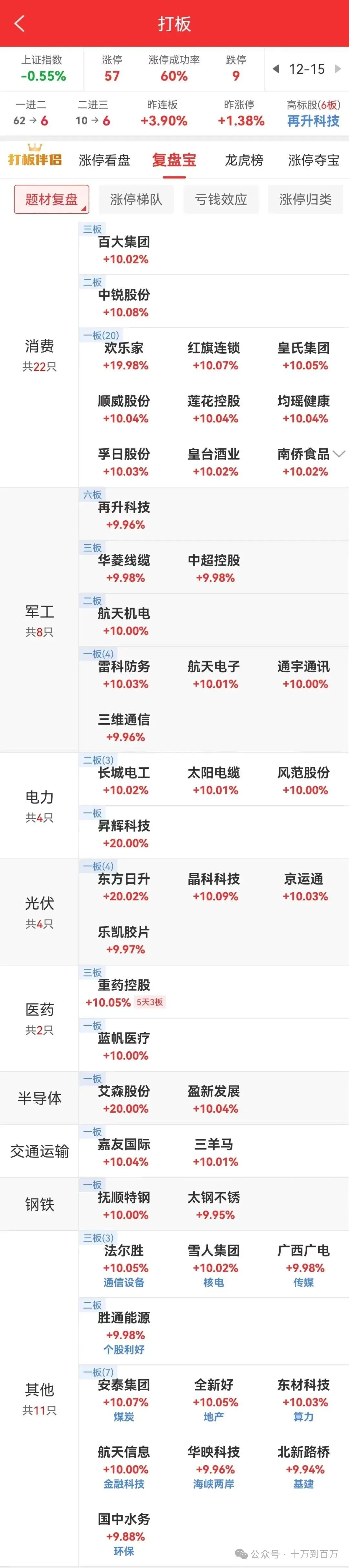Switch to the 涨停看盘 tab
This screenshot has width=349, height=1568.
click(x=104, y=160)
